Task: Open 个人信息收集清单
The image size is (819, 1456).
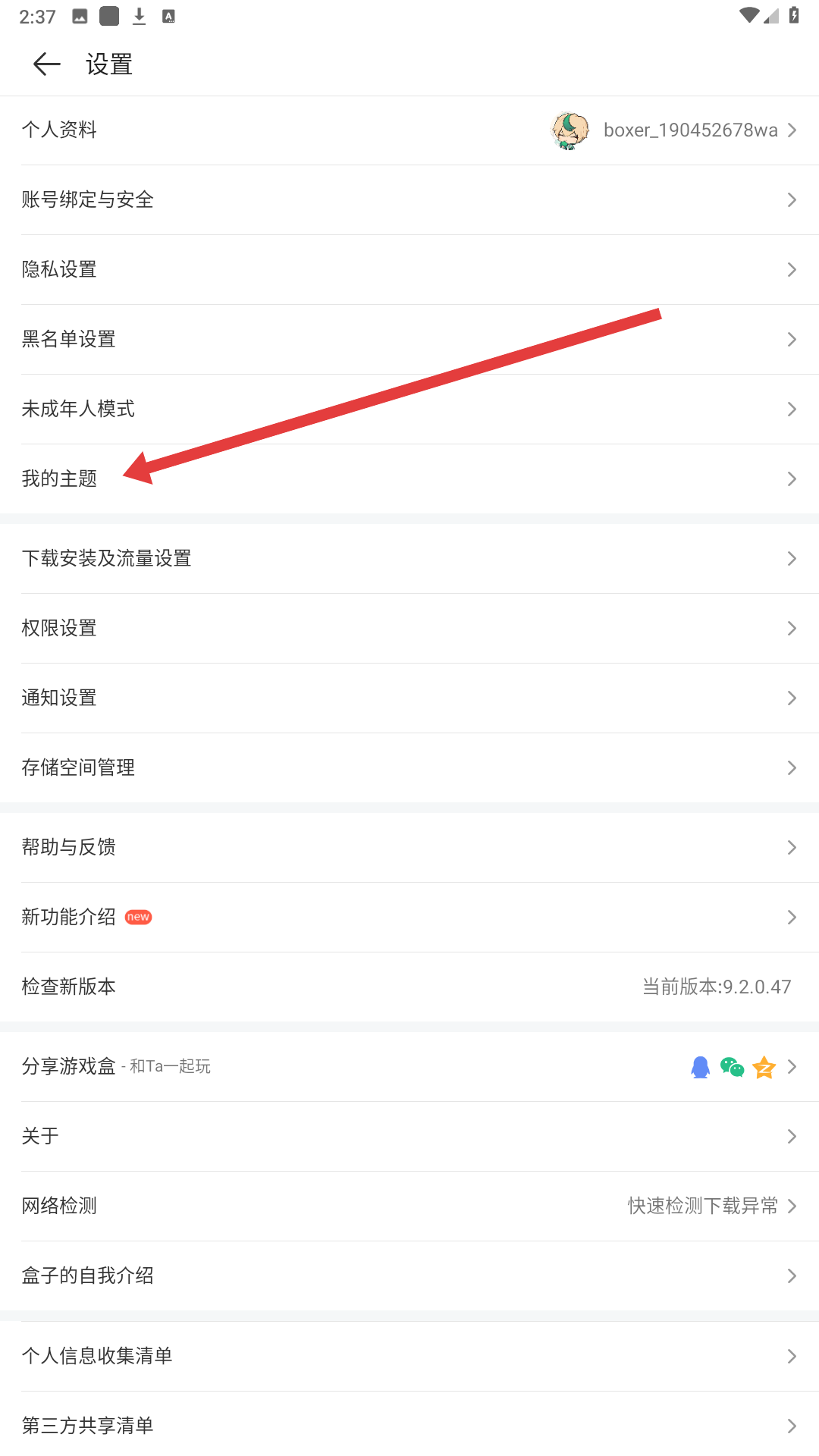Action: (x=409, y=1356)
